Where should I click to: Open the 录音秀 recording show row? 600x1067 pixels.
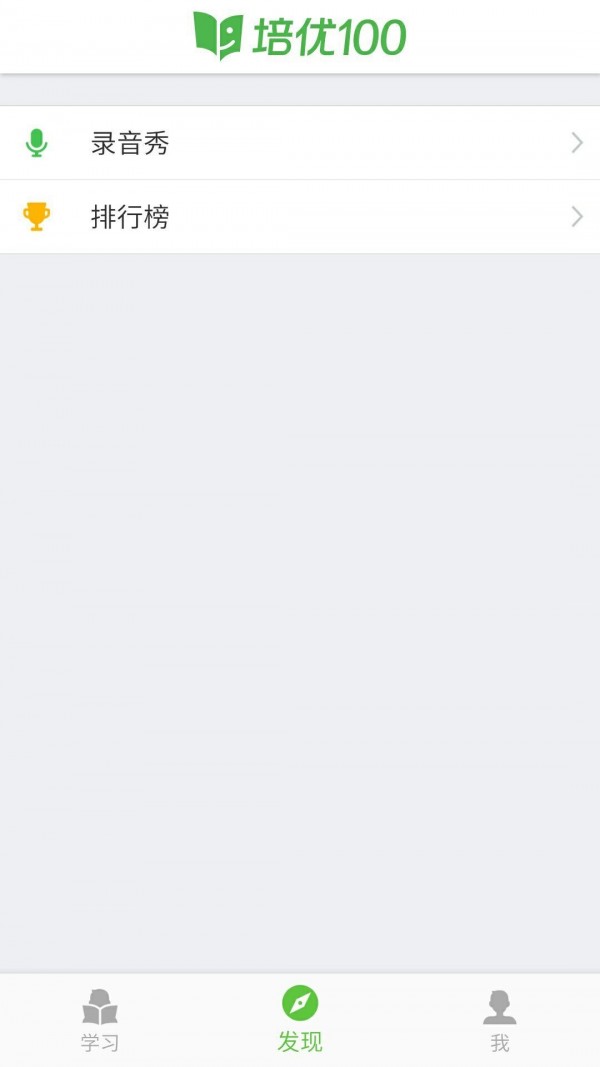tap(300, 143)
